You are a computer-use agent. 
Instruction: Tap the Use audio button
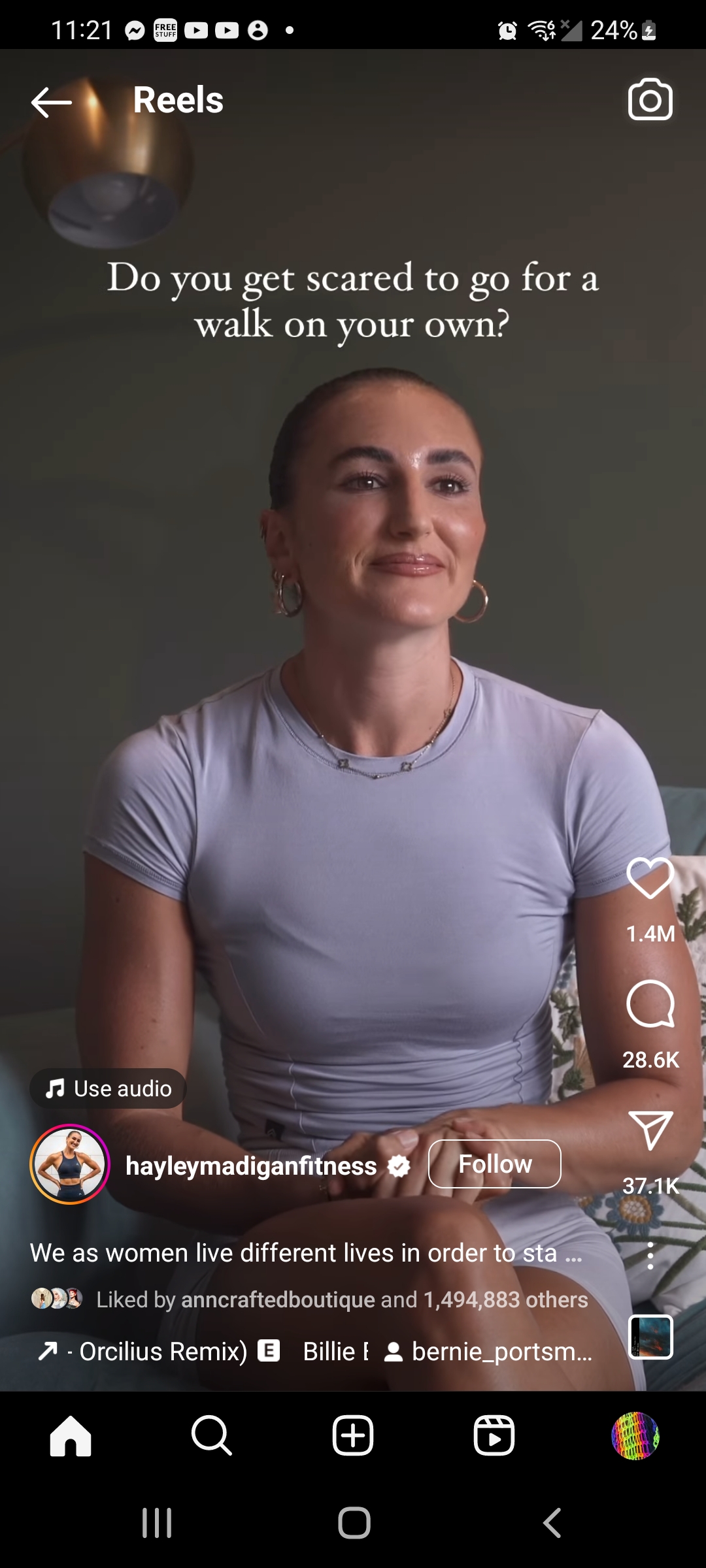click(108, 1088)
